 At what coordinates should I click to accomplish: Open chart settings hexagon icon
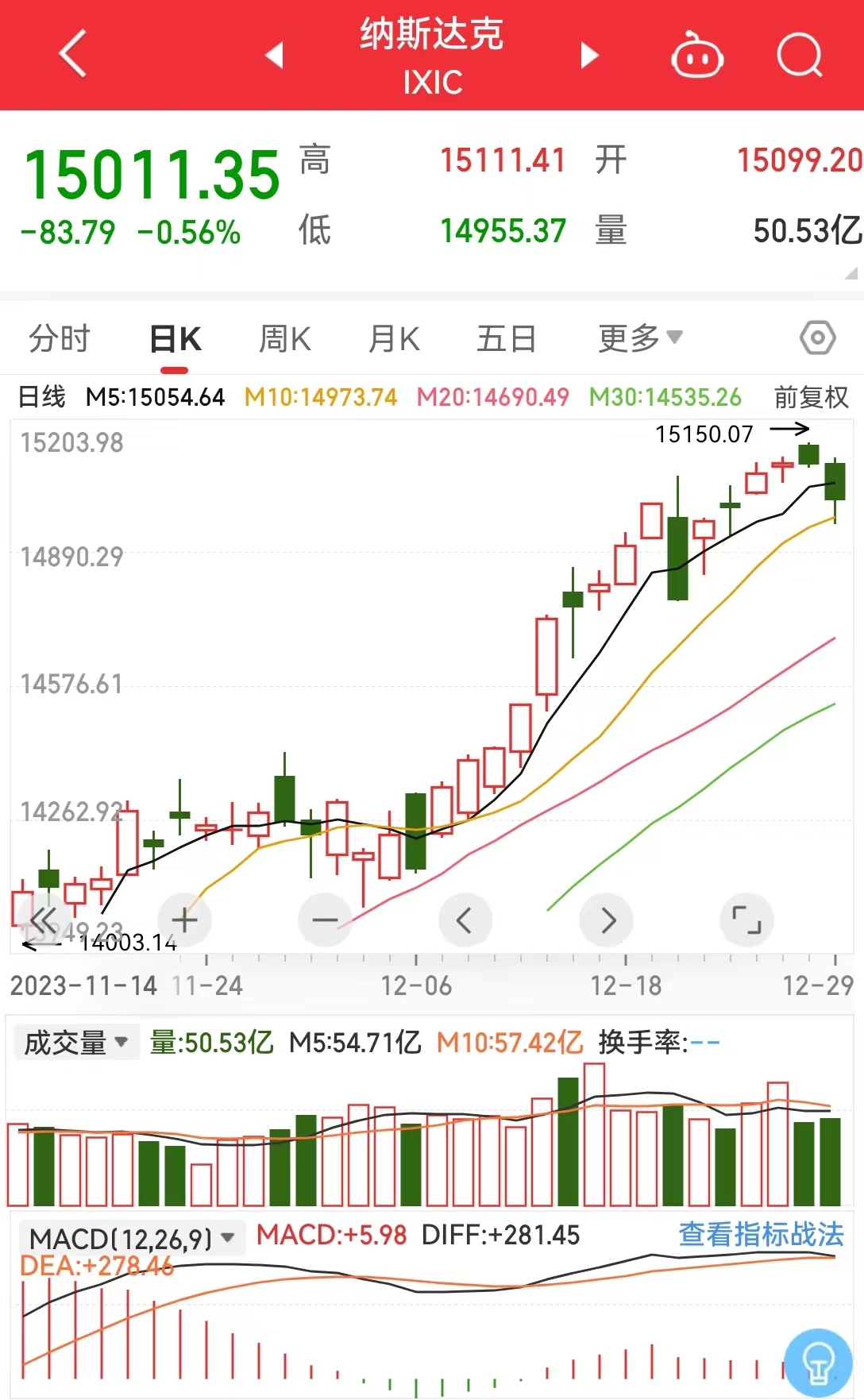click(x=817, y=338)
